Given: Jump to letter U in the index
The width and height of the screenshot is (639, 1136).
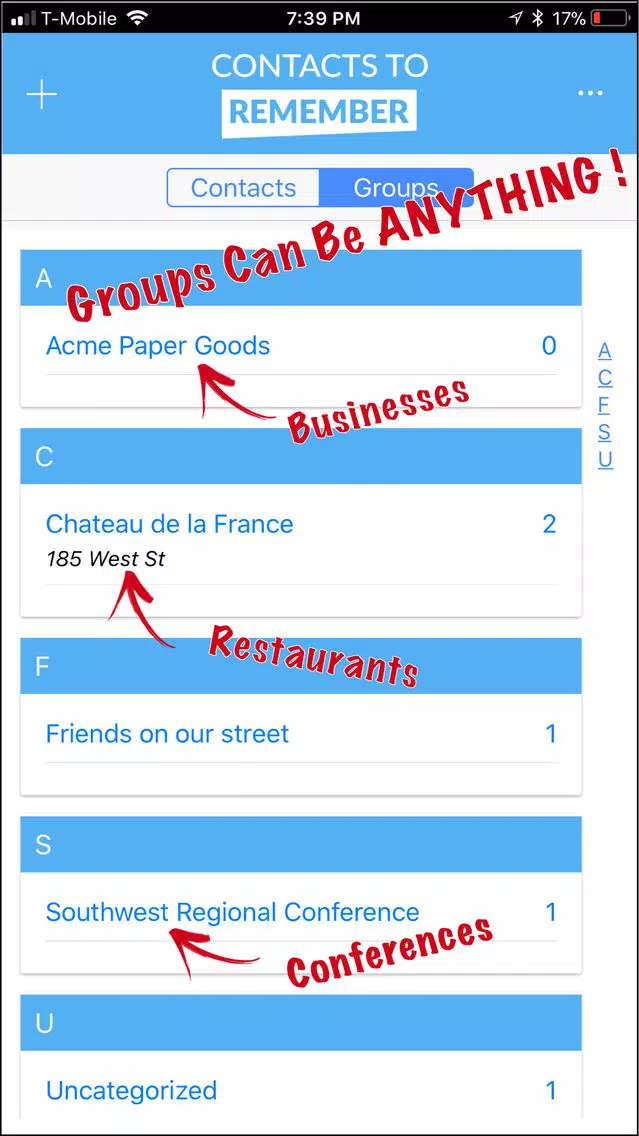Looking at the screenshot, I should 605,459.
